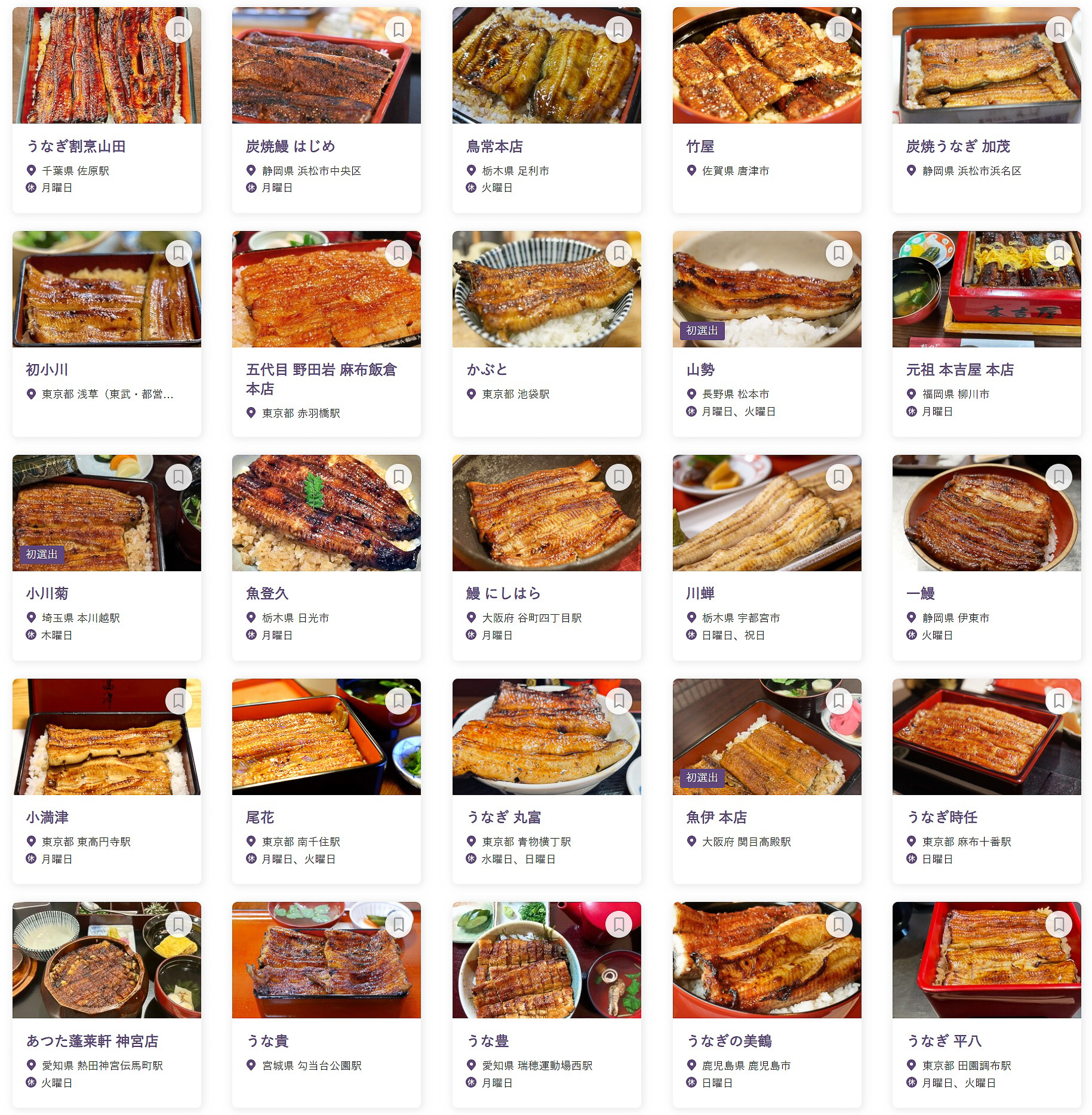Select the 小川菊 card
1092x1115 pixels.
point(47,593)
